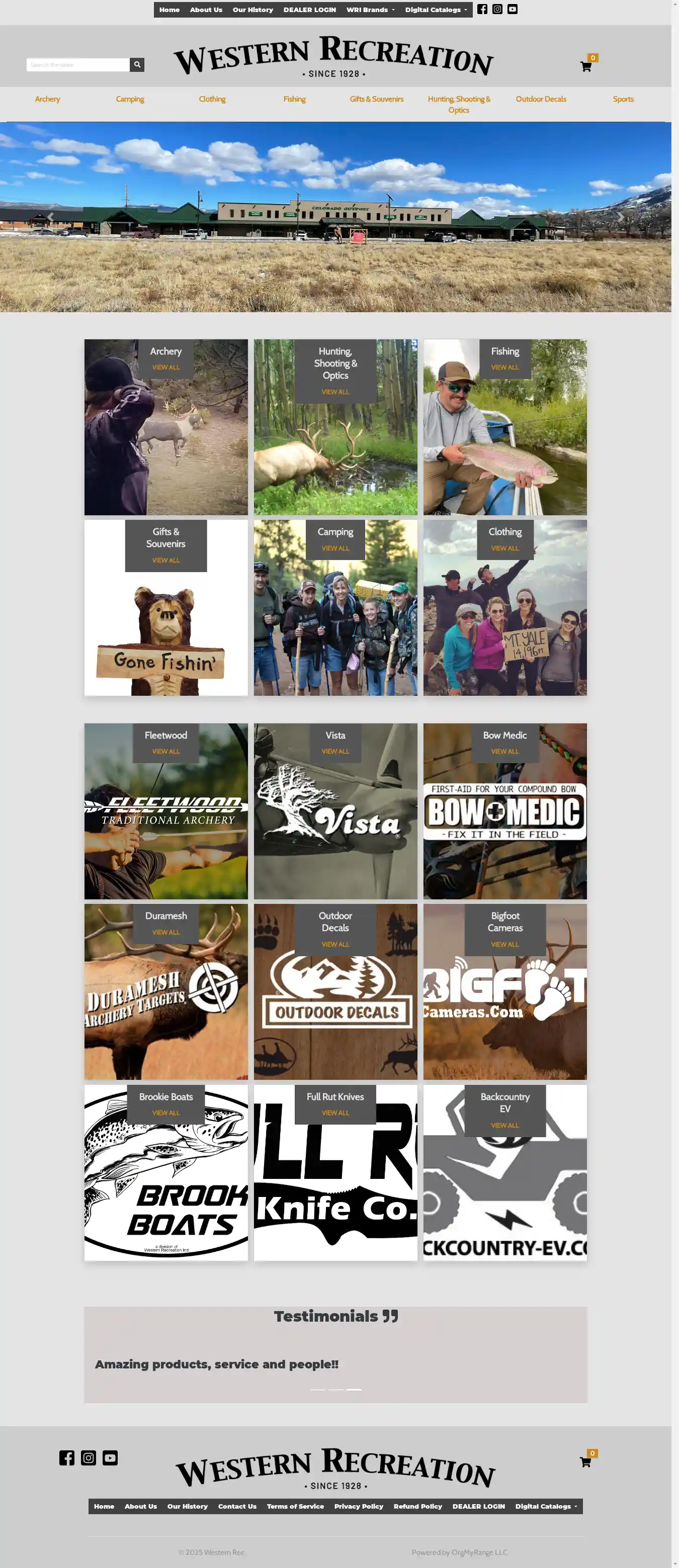Open the Facebook icon in top bar
The height and width of the screenshot is (1568, 679).
click(482, 9)
